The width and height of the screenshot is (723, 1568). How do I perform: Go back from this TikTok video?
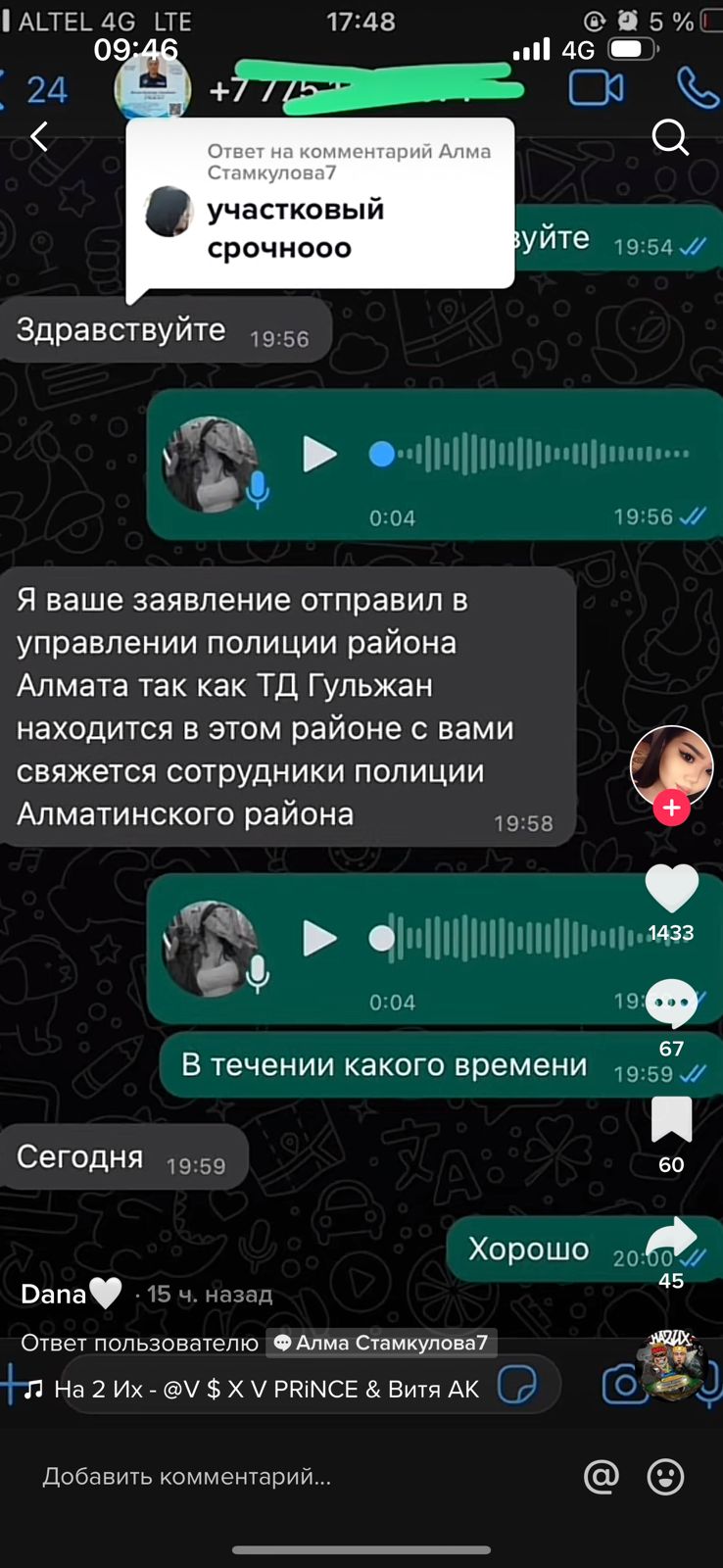[39, 137]
